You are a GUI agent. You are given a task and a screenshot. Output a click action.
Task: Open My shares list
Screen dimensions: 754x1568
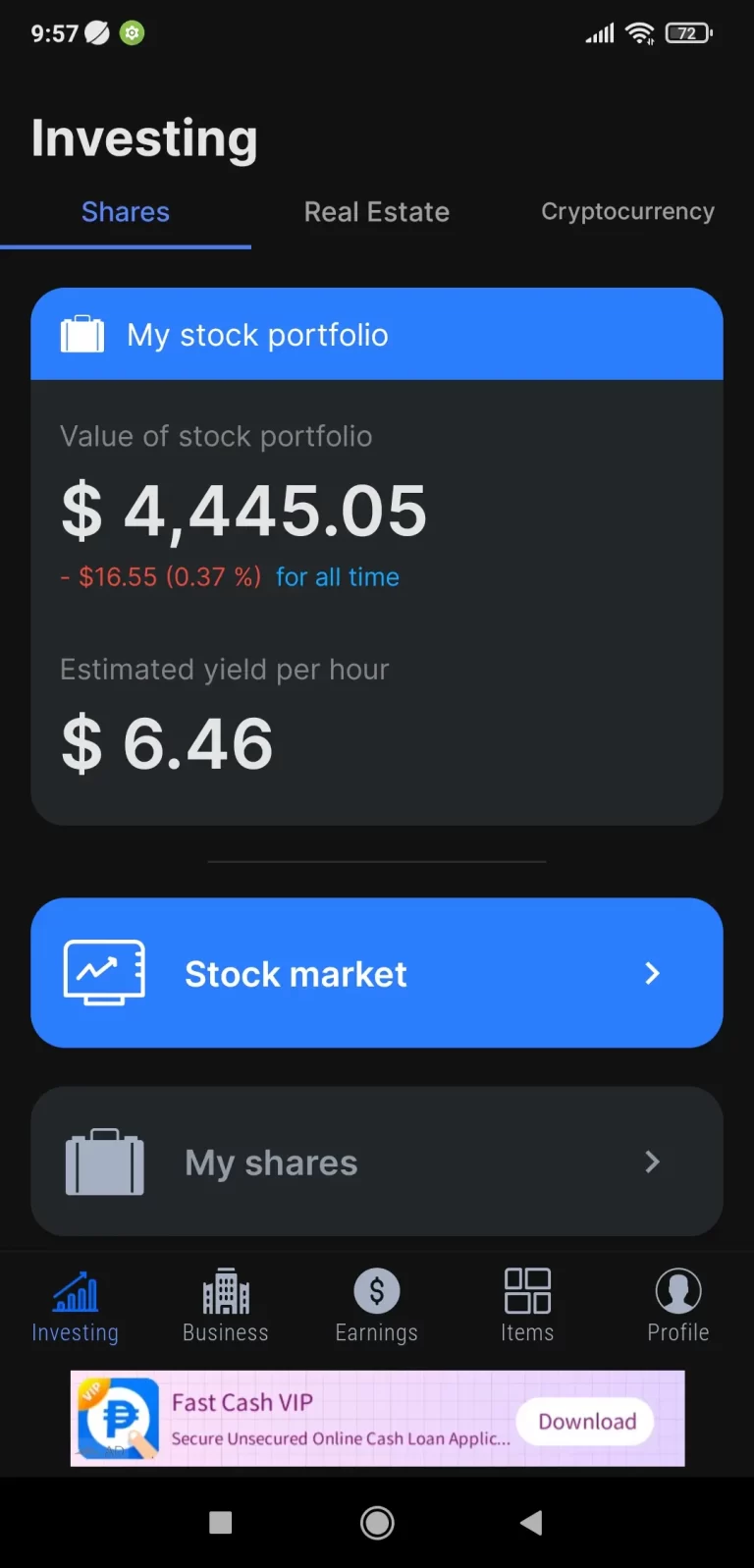point(376,1162)
